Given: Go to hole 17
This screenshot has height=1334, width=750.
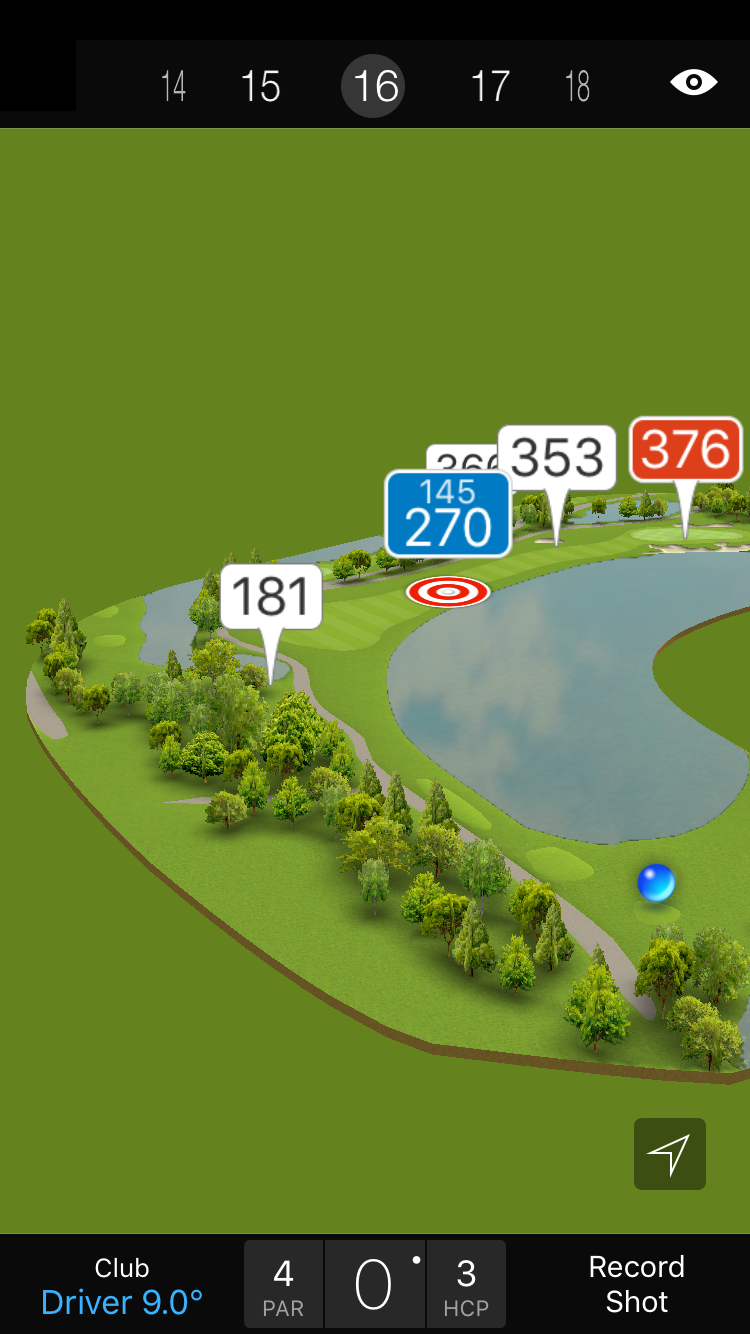Looking at the screenshot, I should pyautogui.click(x=490, y=86).
